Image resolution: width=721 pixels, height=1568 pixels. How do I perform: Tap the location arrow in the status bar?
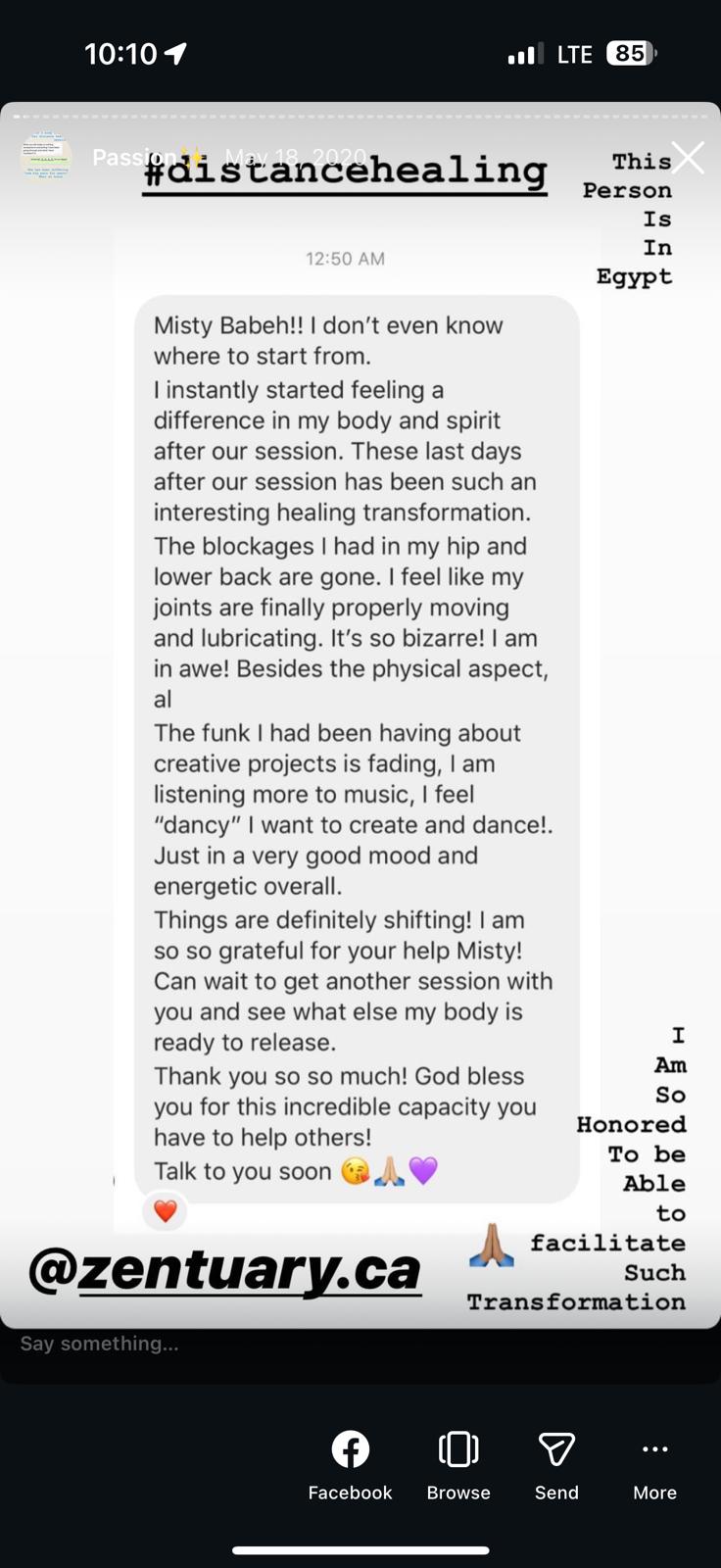click(x=174, y=53)
